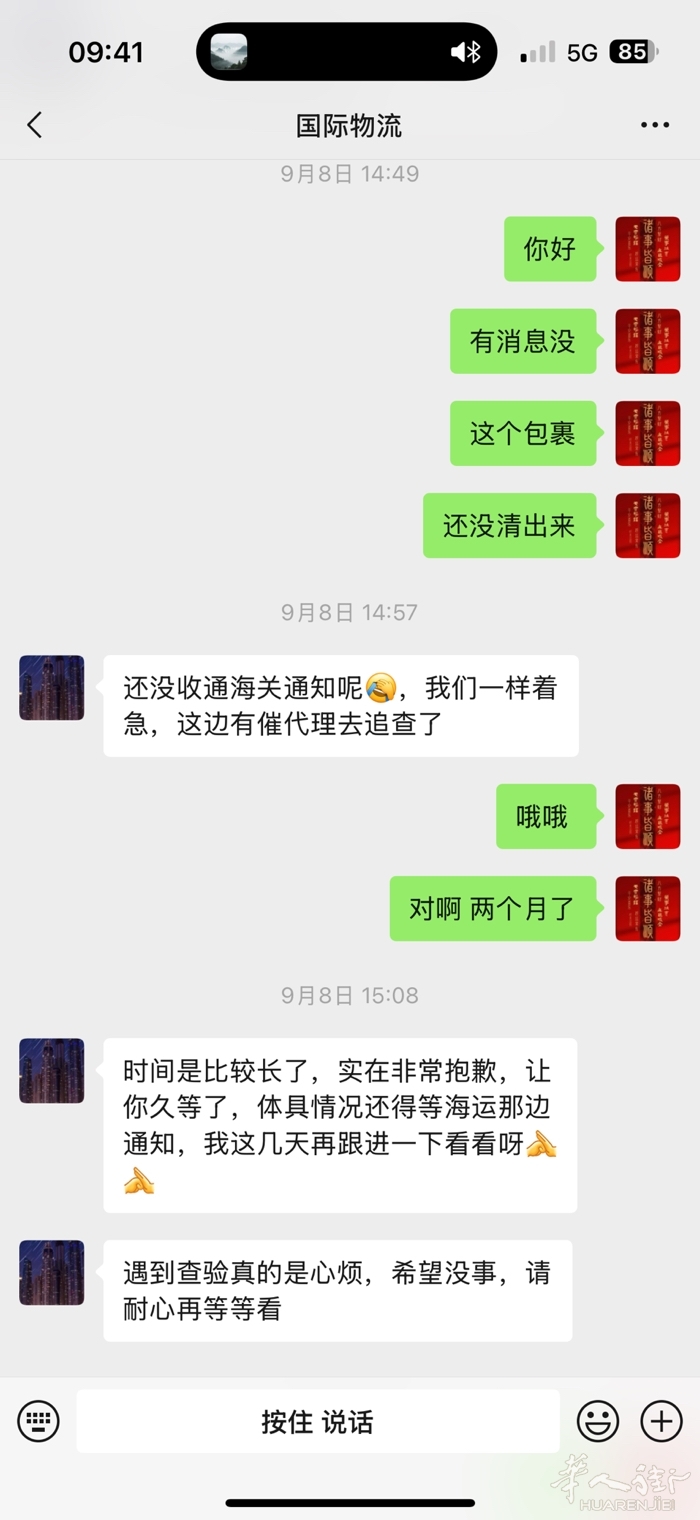Tap the 按住 说话 voice button
700x1520 pixels.
pyautogui.click(x=318, y=1421)
